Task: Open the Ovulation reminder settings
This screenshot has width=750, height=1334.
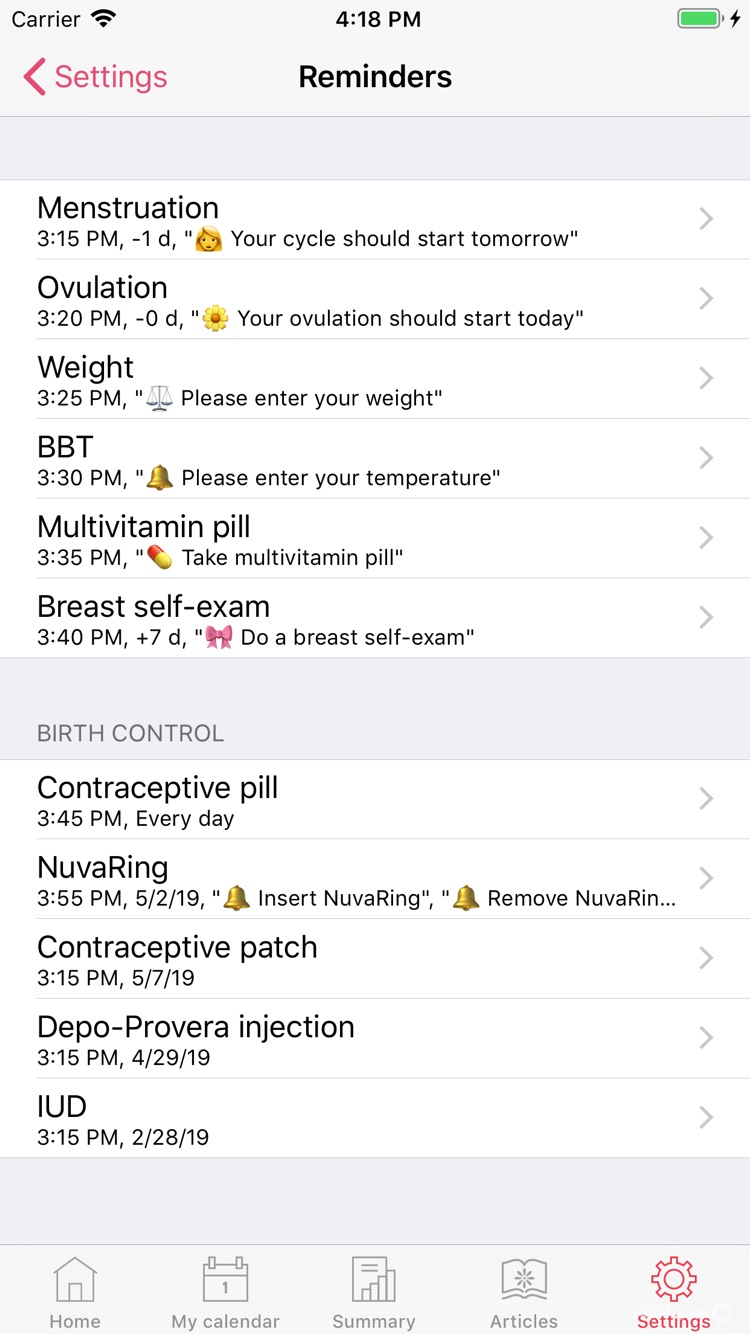Action: [x=375, y=299]
